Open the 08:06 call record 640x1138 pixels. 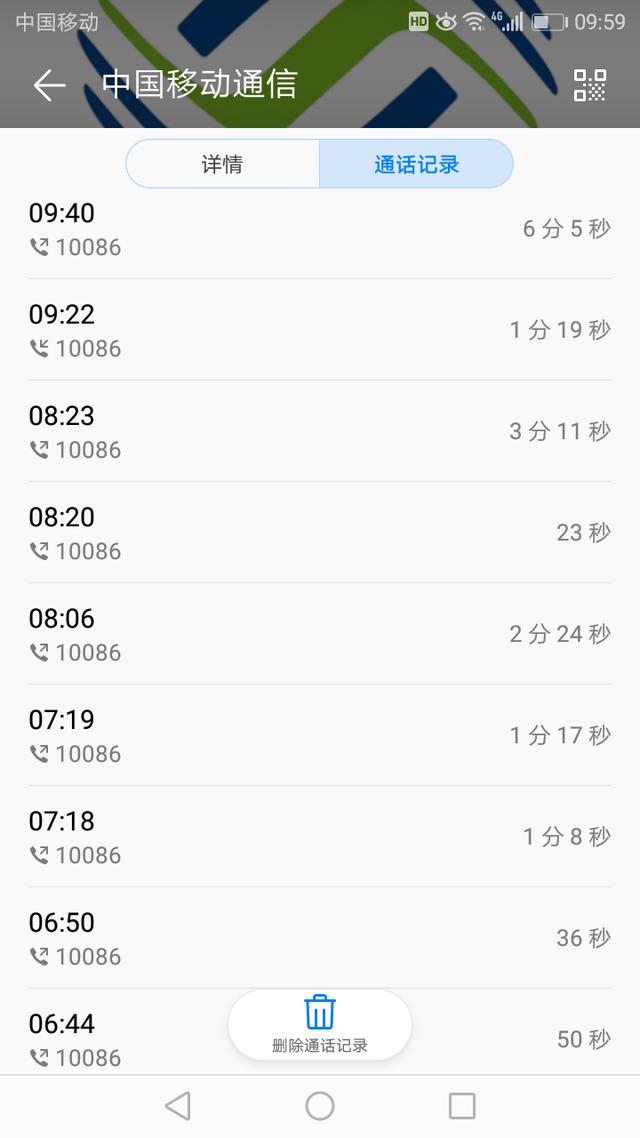pyautogui.click(x=320, y=634)
